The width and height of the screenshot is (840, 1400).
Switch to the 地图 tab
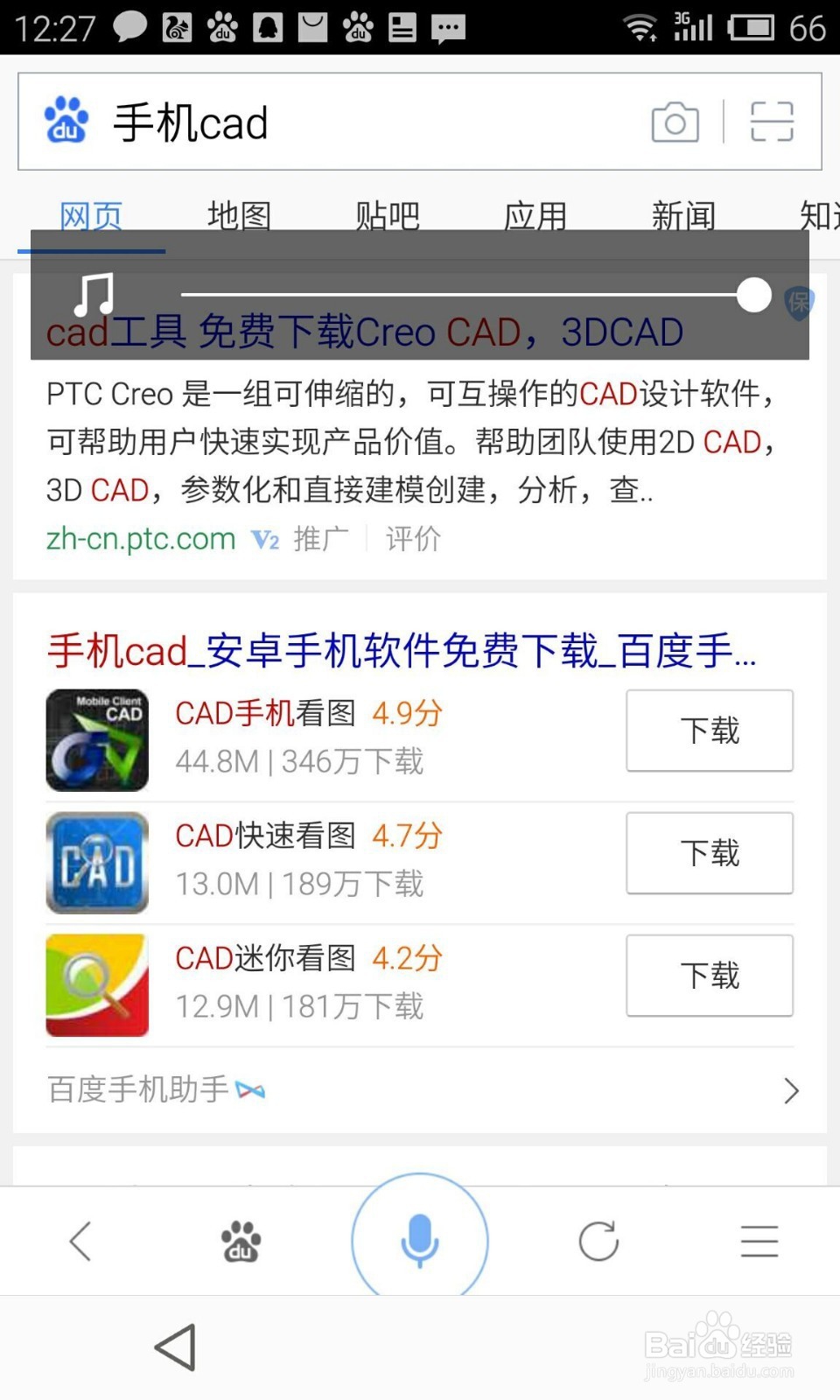238,215
